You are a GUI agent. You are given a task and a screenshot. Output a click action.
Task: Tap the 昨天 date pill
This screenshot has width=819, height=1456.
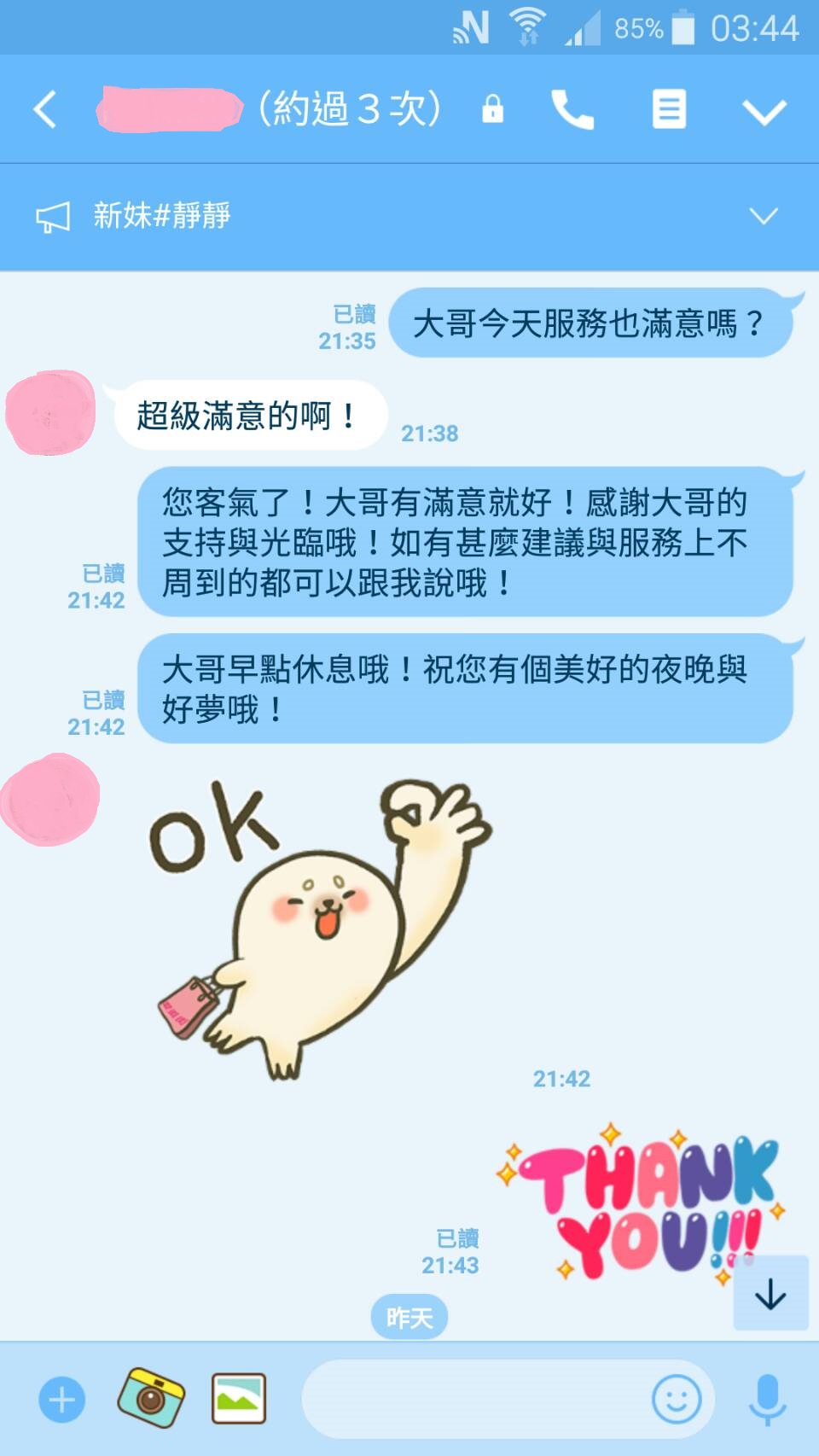click(409, 1316)
